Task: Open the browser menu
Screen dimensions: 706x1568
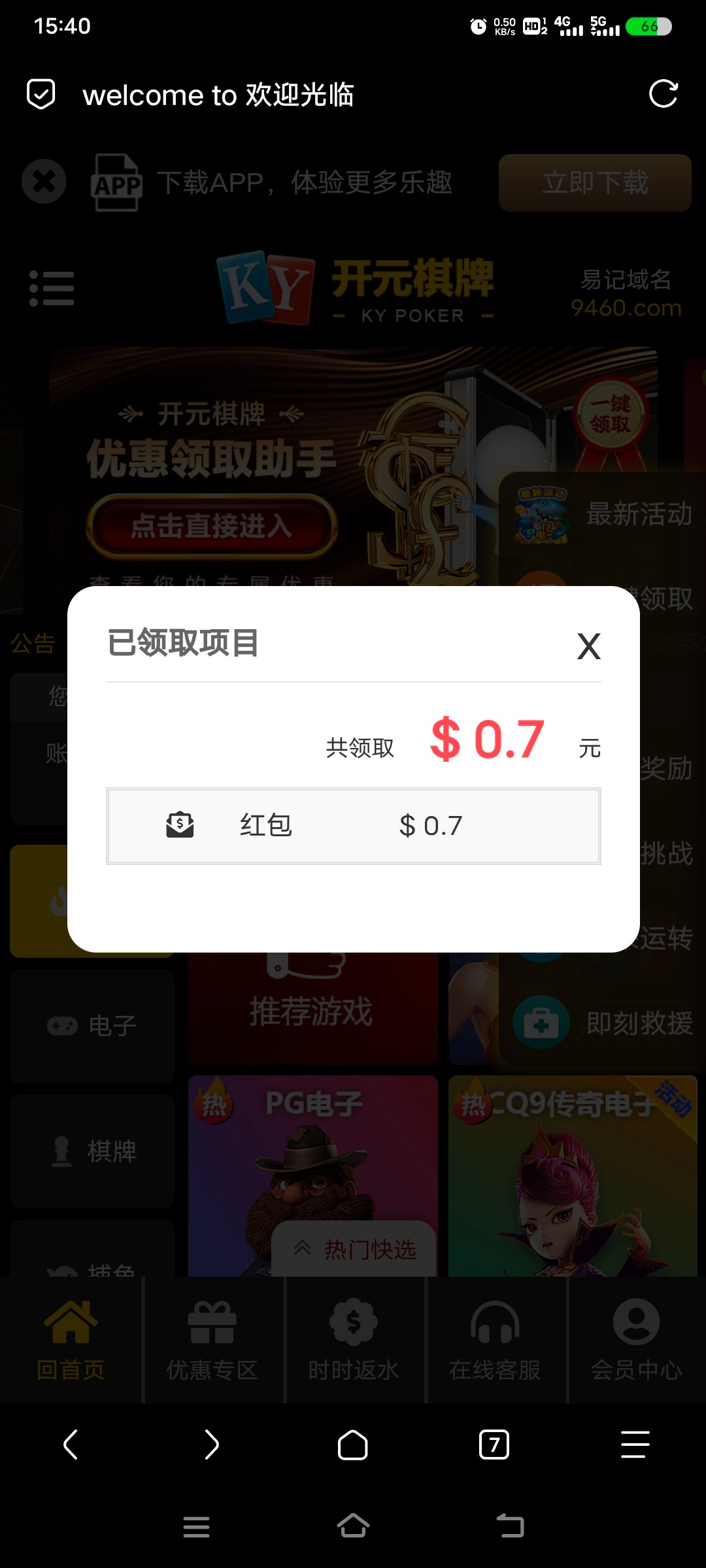Action: click(x=635, y=1444)
